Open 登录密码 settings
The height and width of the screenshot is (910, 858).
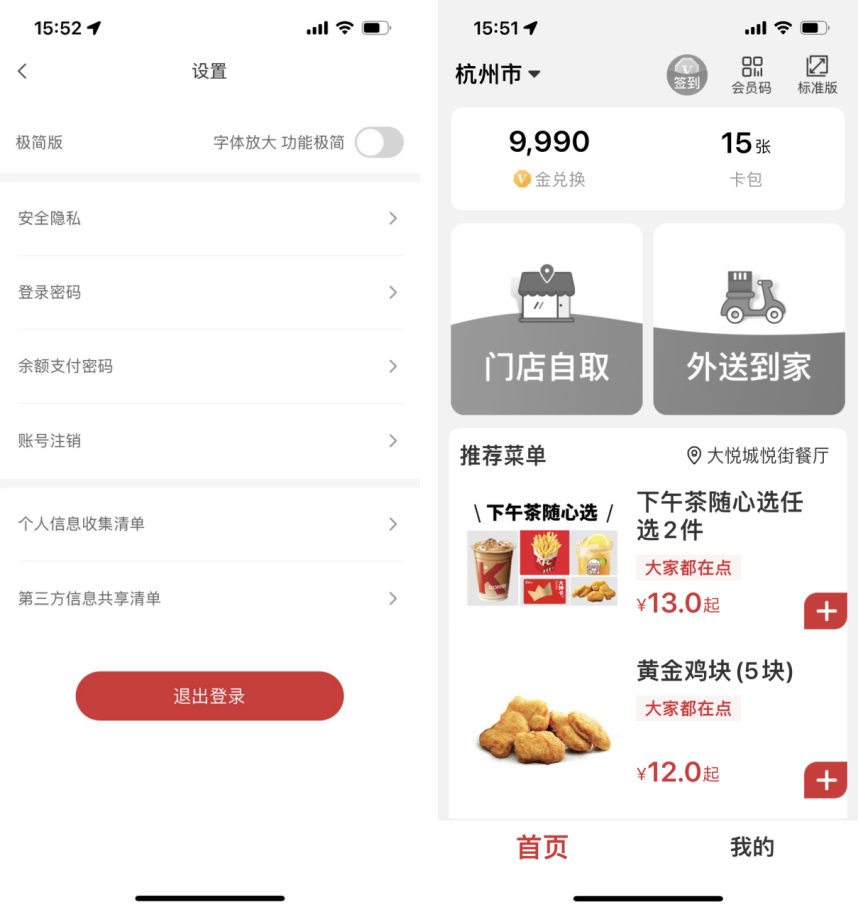209,292
